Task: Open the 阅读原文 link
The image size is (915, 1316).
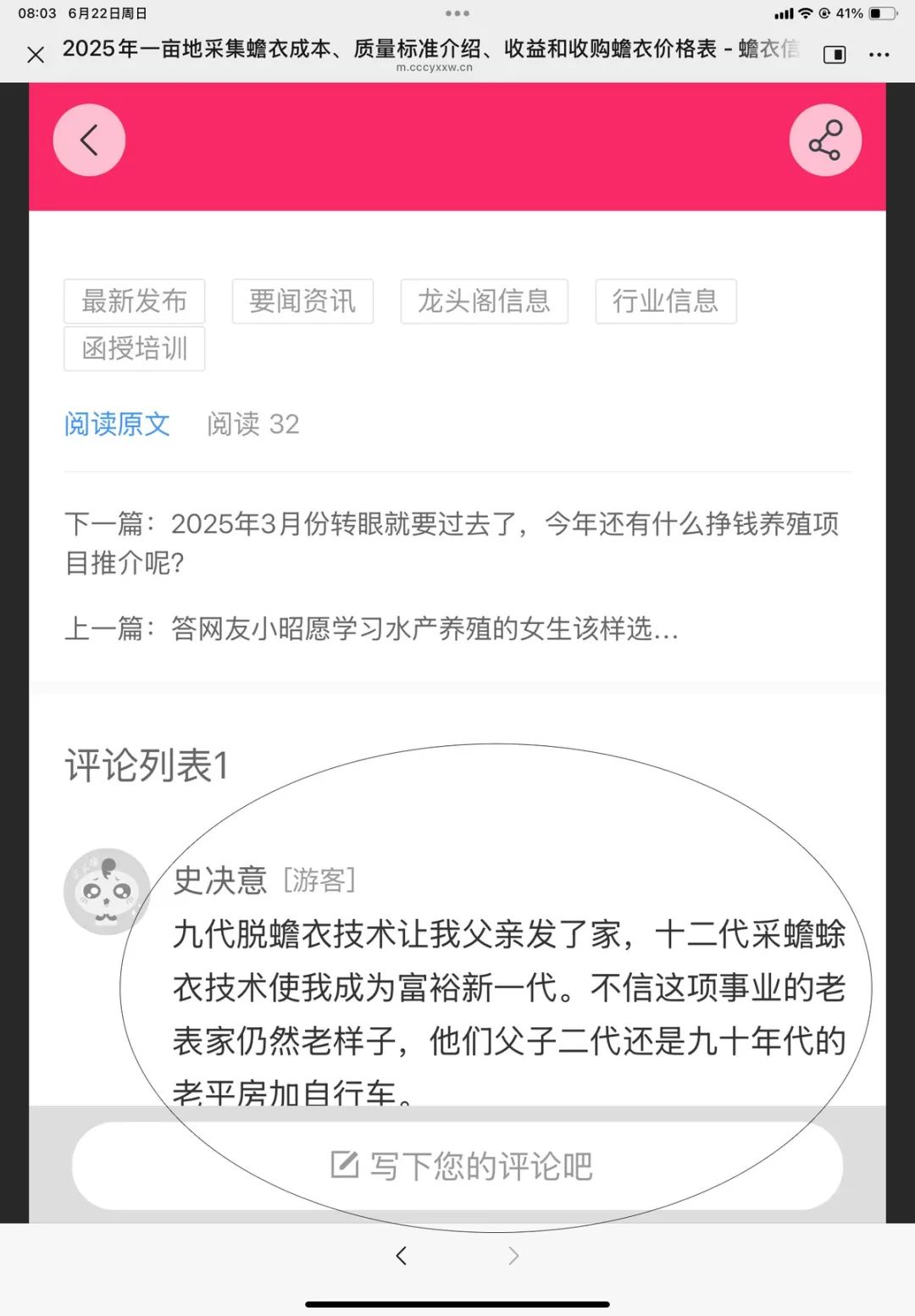Action: coord(117,423)
